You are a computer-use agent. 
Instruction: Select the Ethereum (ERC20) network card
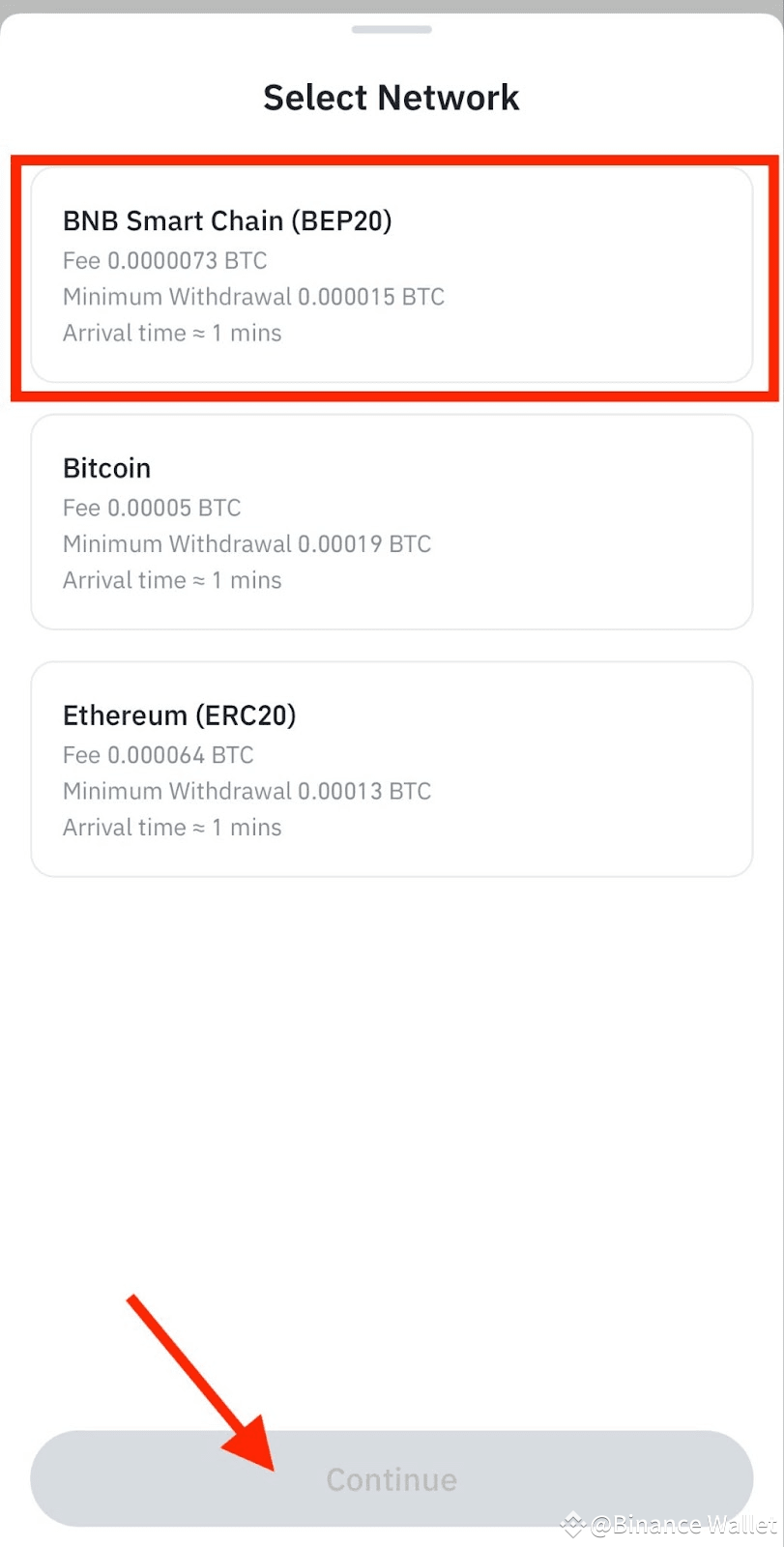click(x=392, y=769)
